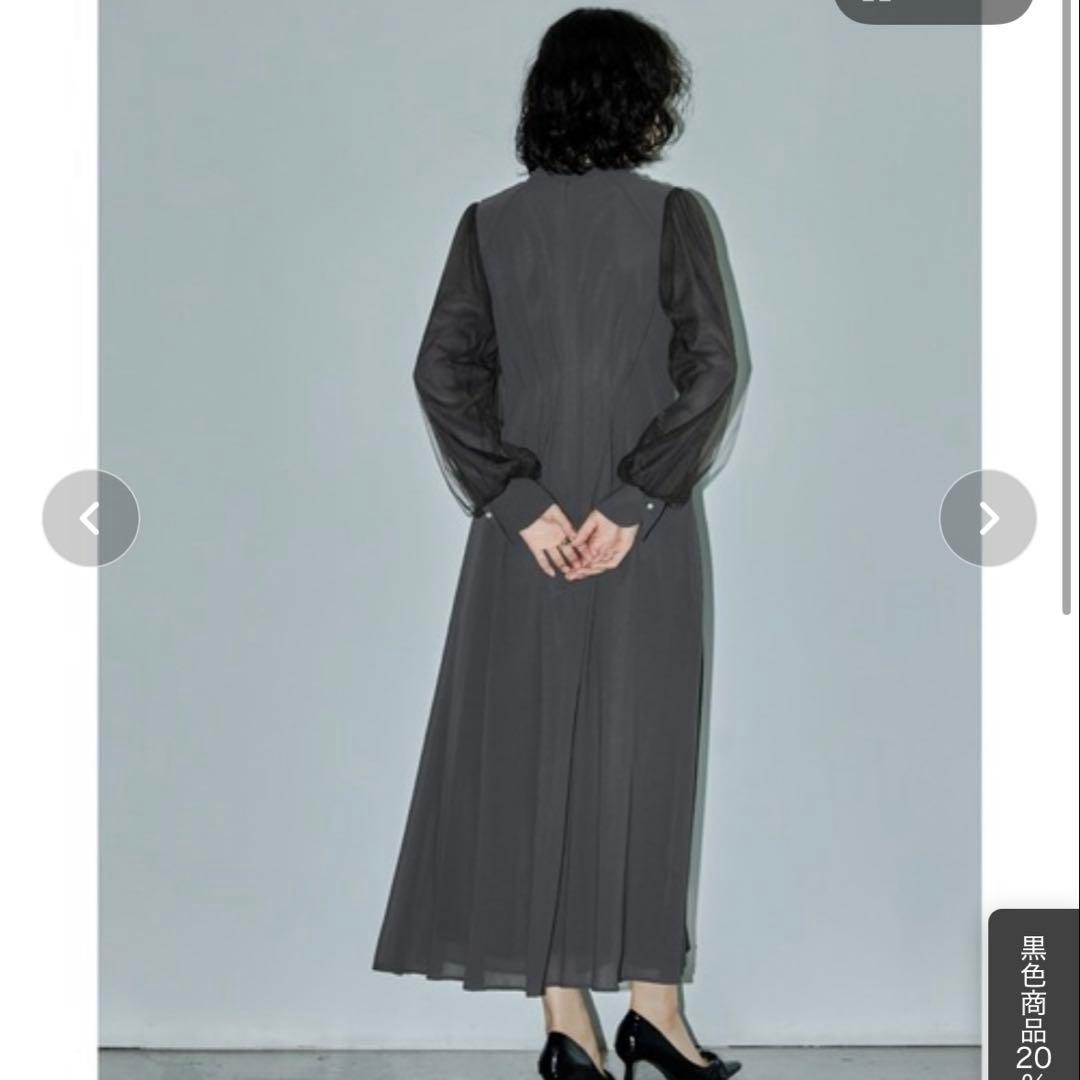Show the next product image
The image size is (1080, 1080).
[988, 518]
